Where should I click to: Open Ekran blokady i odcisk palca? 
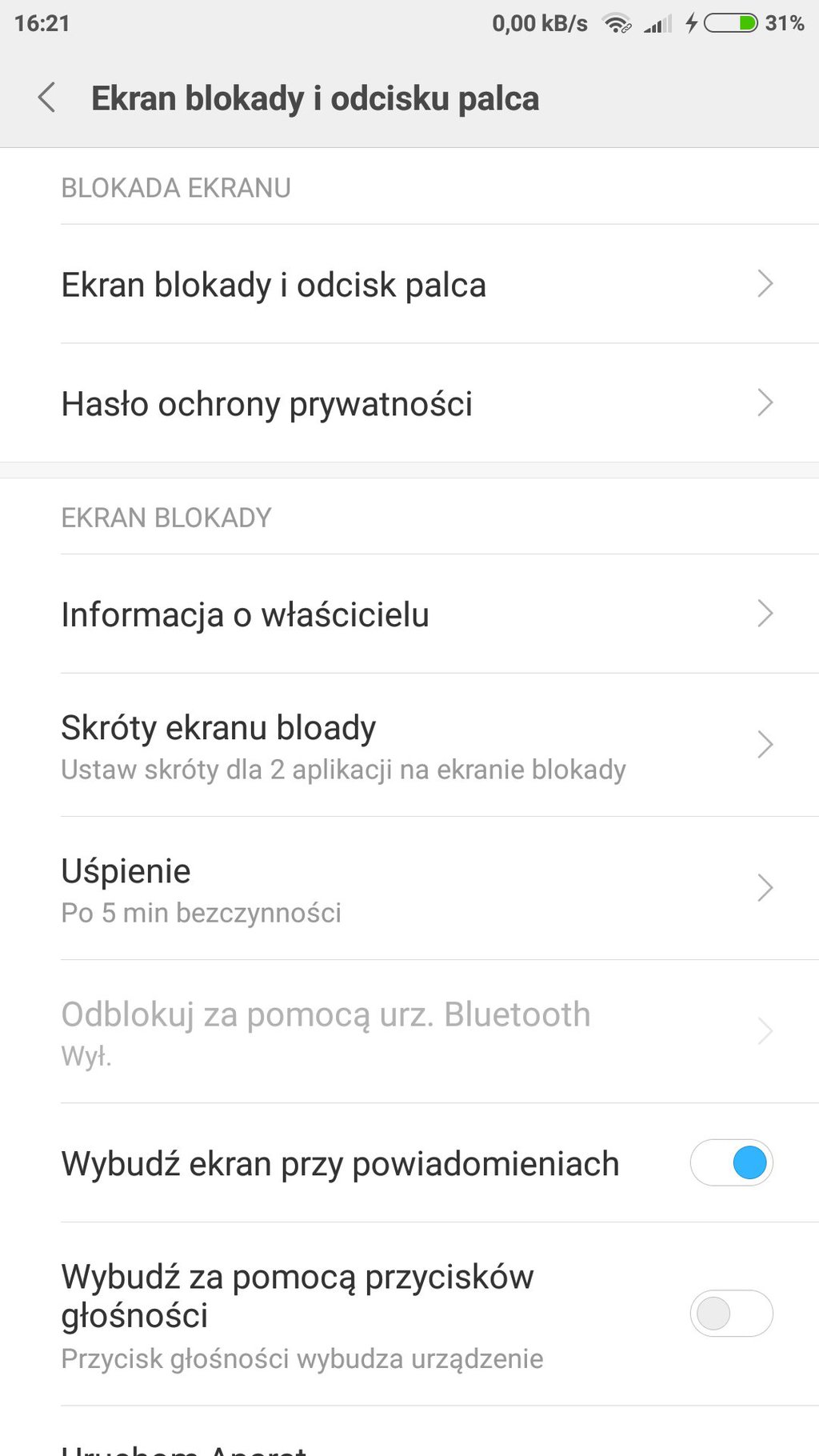pyautogui.click(x=409, y=284)
